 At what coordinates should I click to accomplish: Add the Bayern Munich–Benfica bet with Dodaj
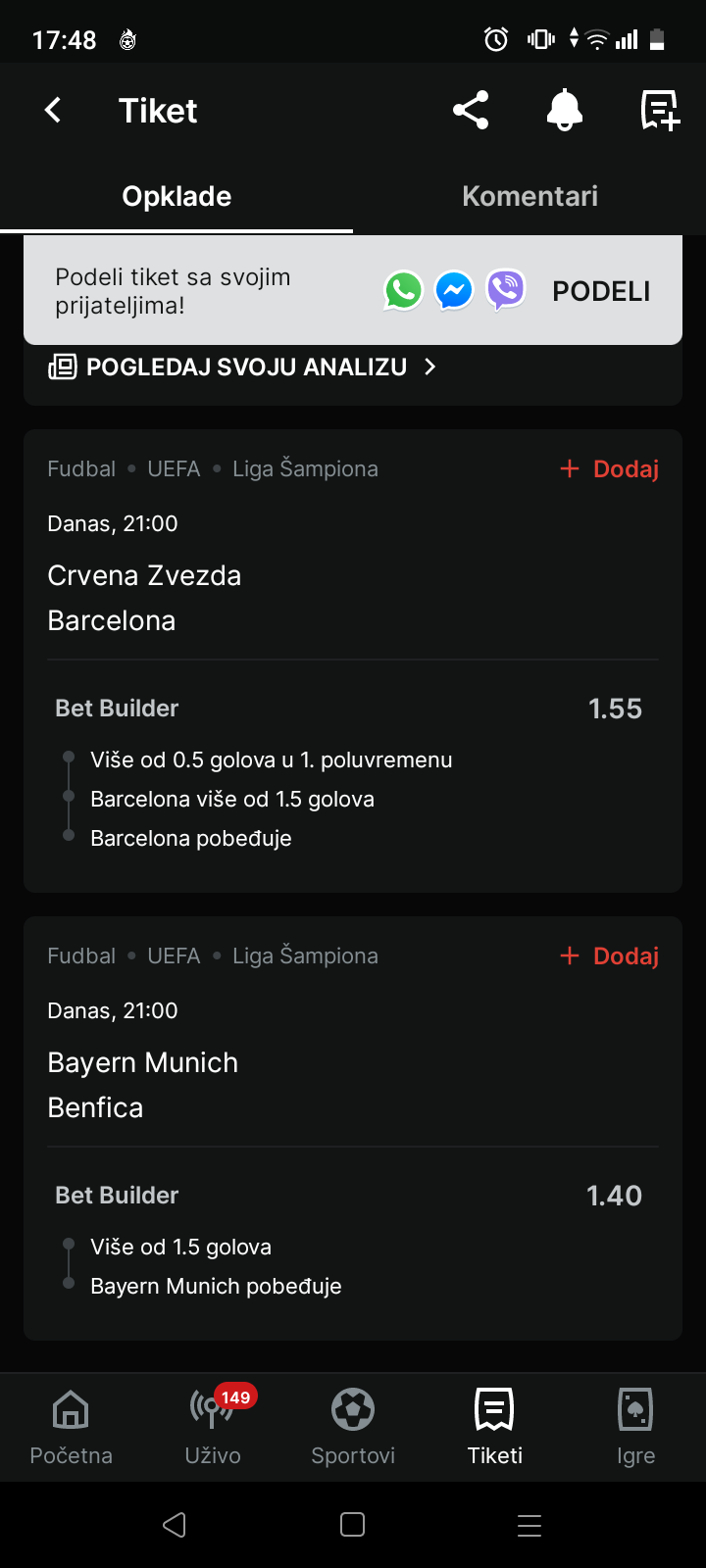point(609,955)
